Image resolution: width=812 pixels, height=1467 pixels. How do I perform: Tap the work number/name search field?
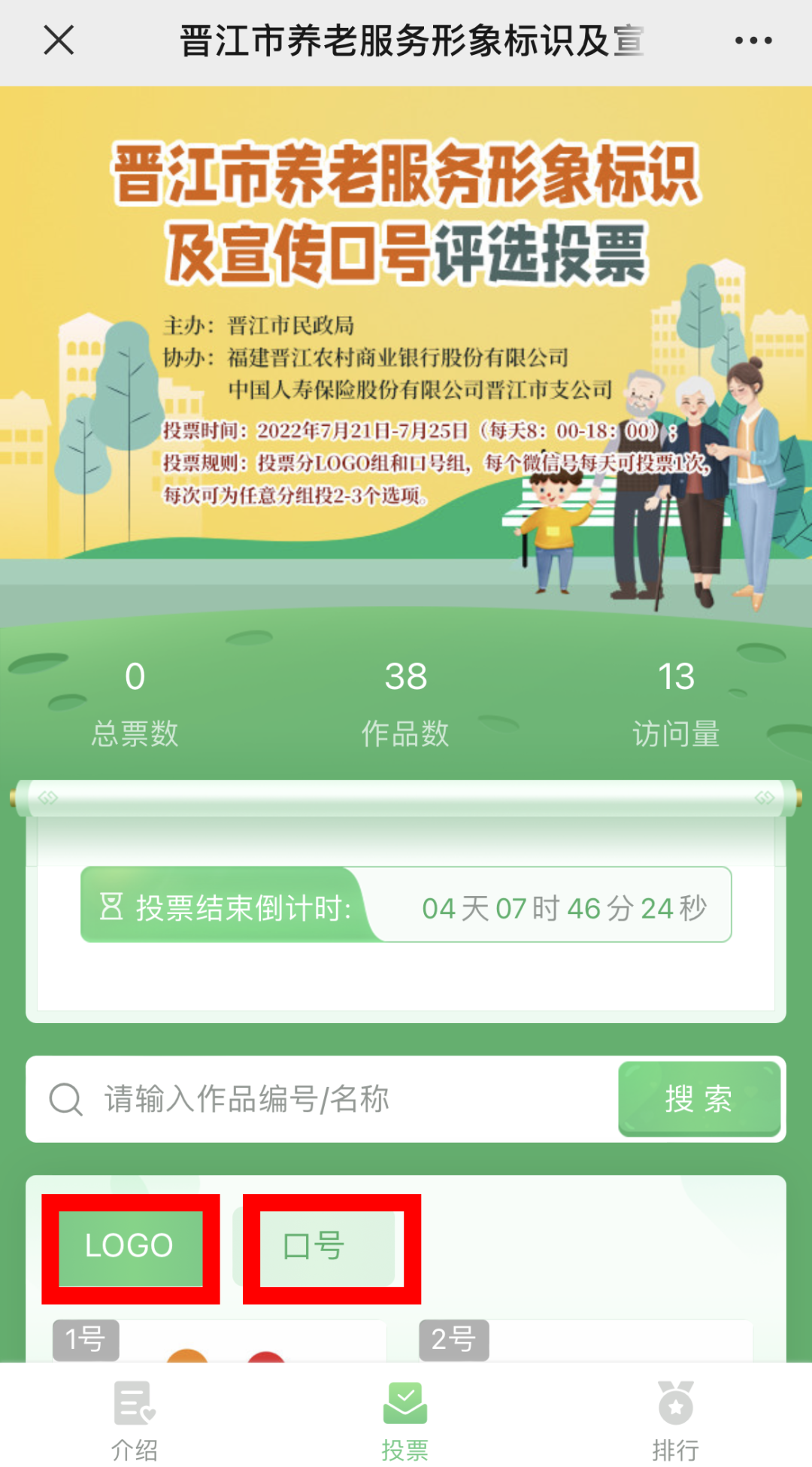pyautogui.click(x=331, y=1099)
